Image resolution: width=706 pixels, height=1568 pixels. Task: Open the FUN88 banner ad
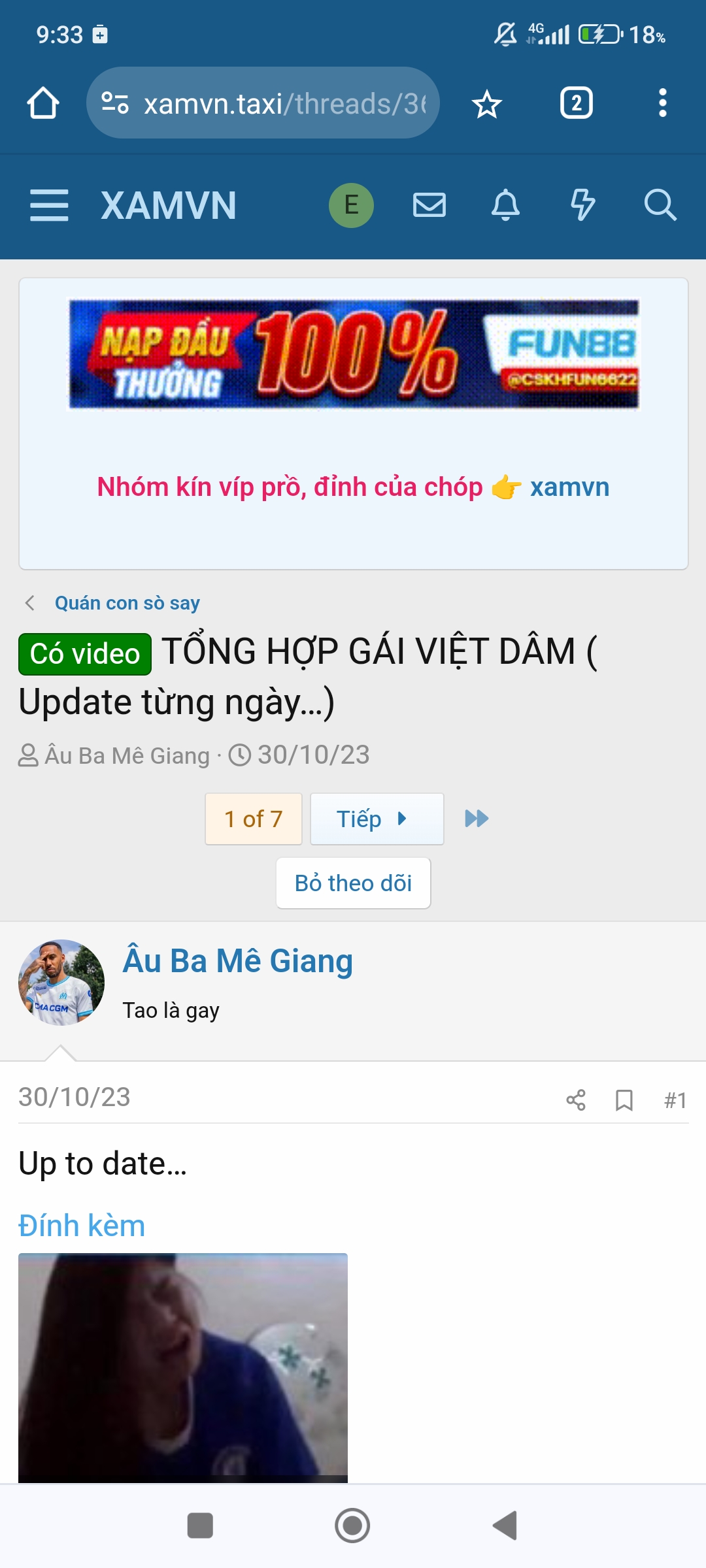tap(354, 354)
